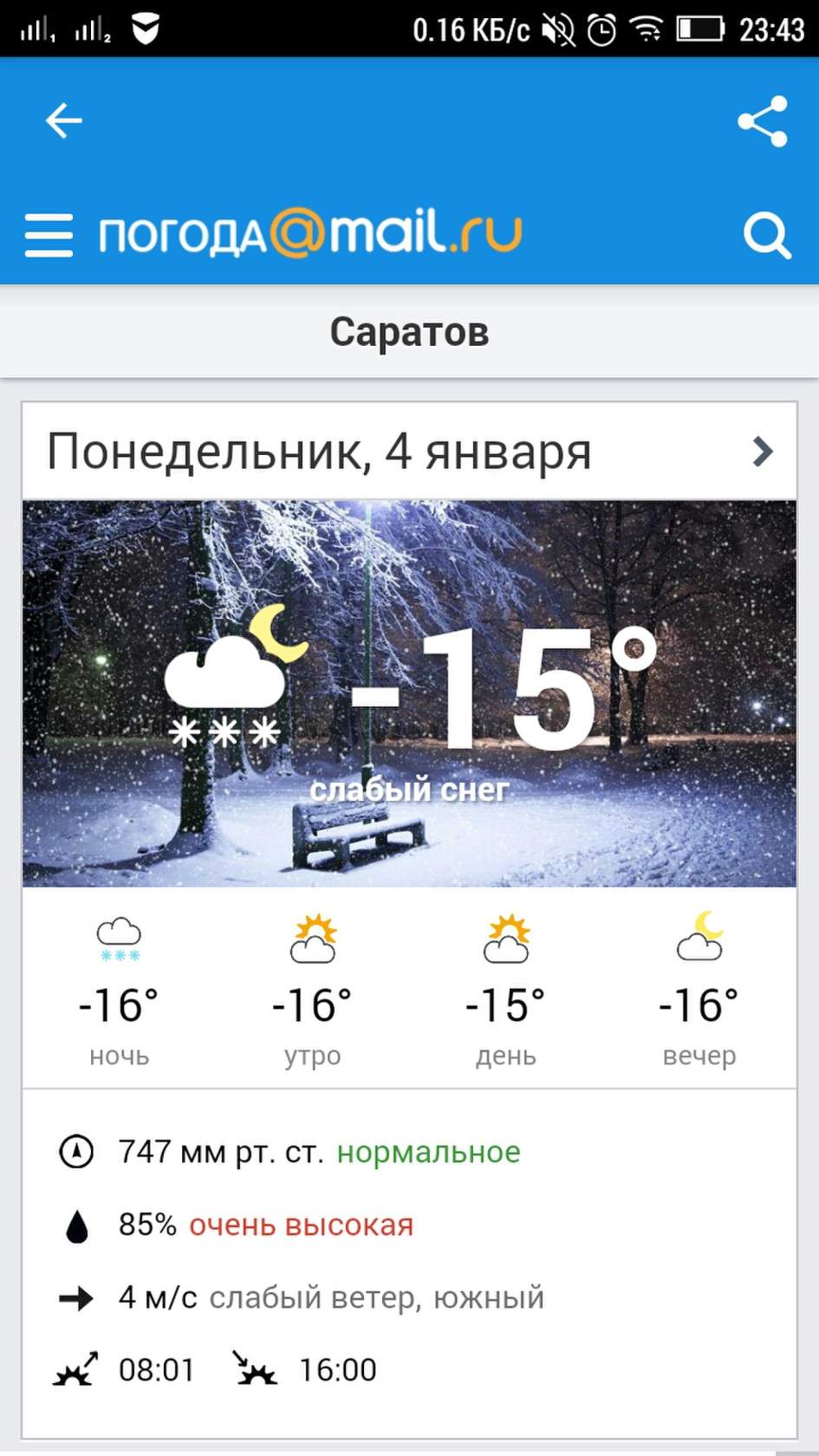Open the search magnifier icon
Image resolution: width=819 pixels, height=1456 pixels.
click(766, 235)
